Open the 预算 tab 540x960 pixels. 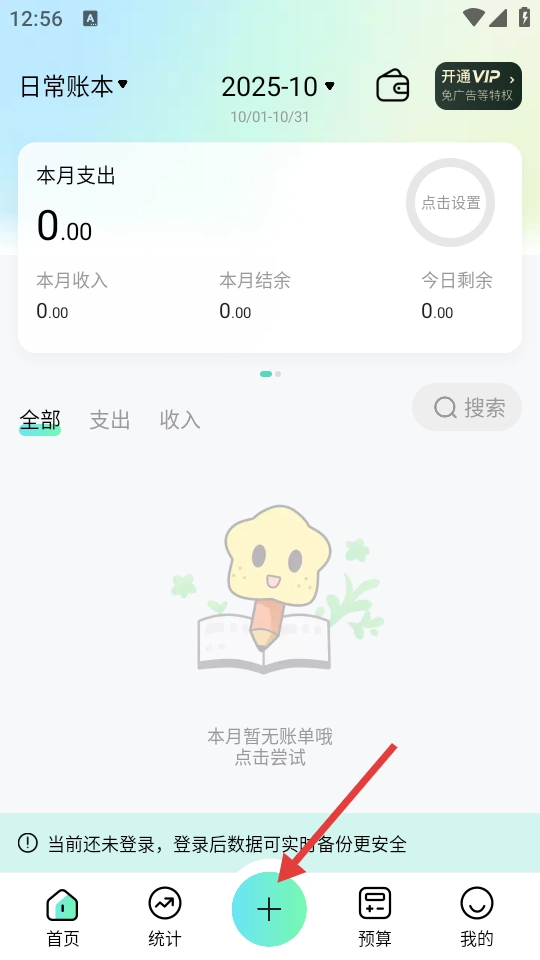pyautogui.click(x=375, y=917)
